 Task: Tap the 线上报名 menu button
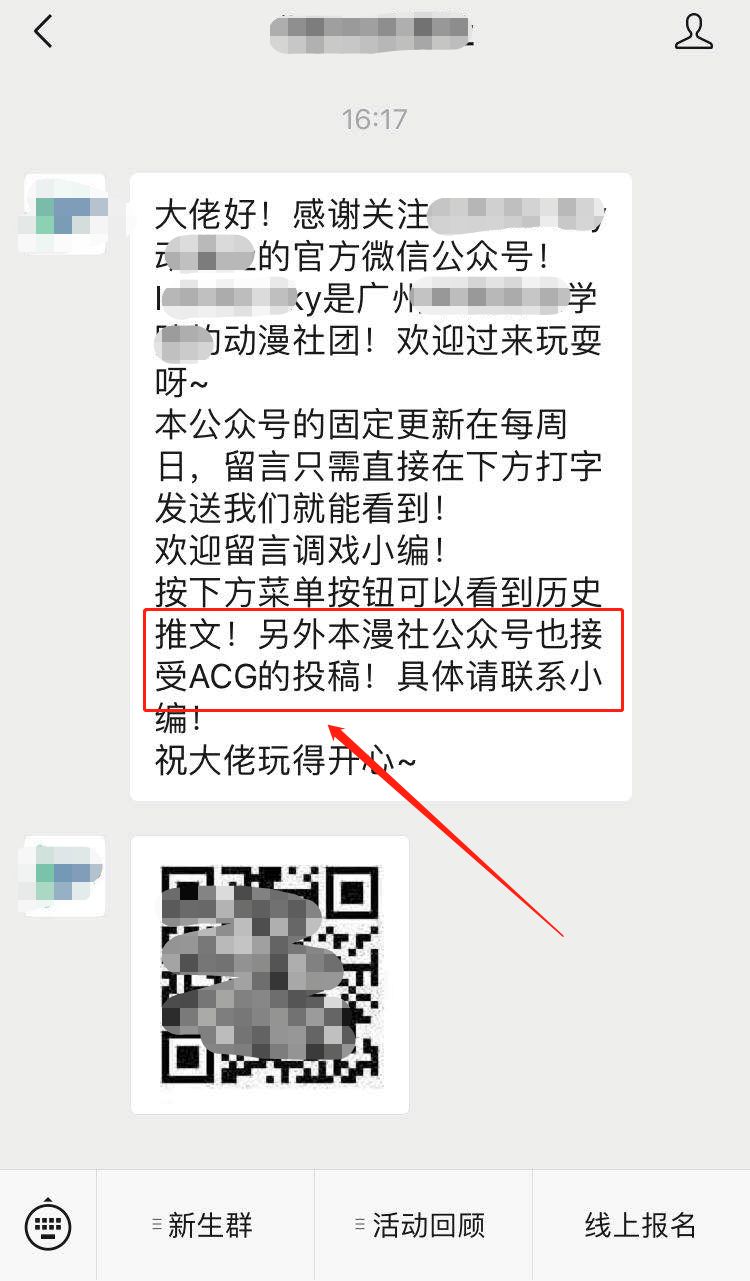pyautogui.click(x=641, y=1225)
